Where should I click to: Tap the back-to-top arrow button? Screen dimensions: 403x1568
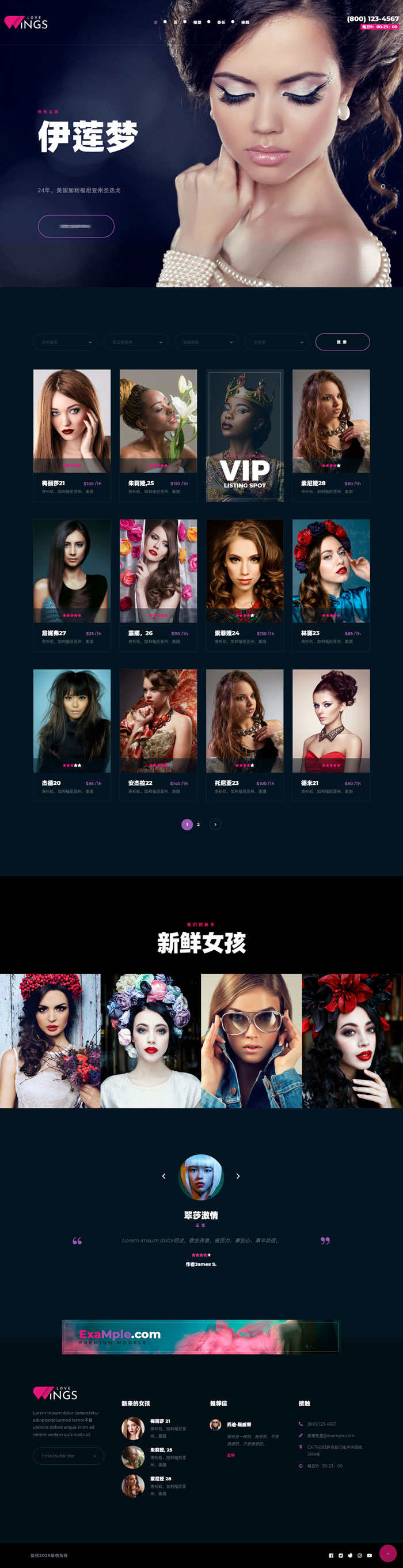pos(388,1554)
